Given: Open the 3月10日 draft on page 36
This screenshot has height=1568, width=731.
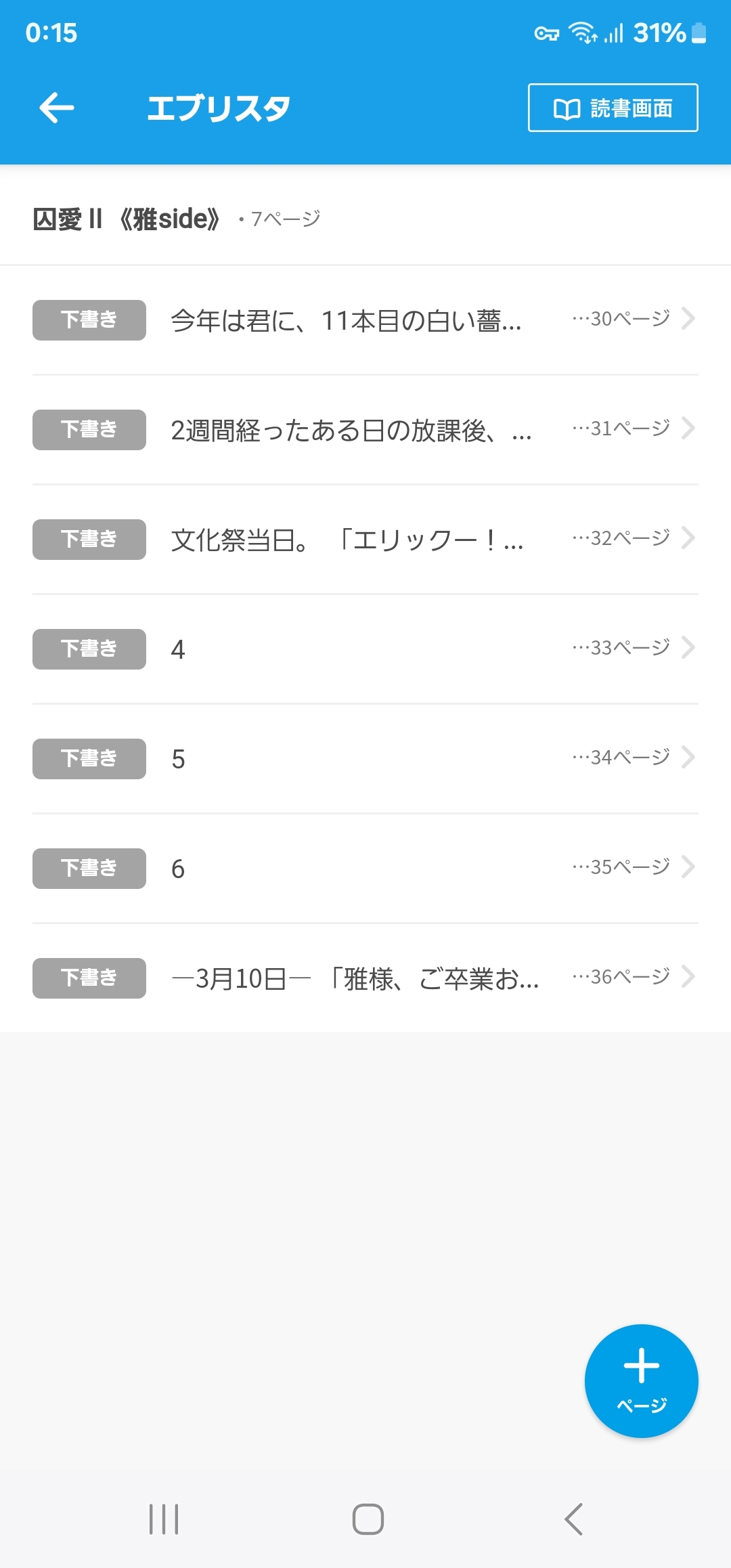Looking at the screenshot, I should (x=365, y=978).
